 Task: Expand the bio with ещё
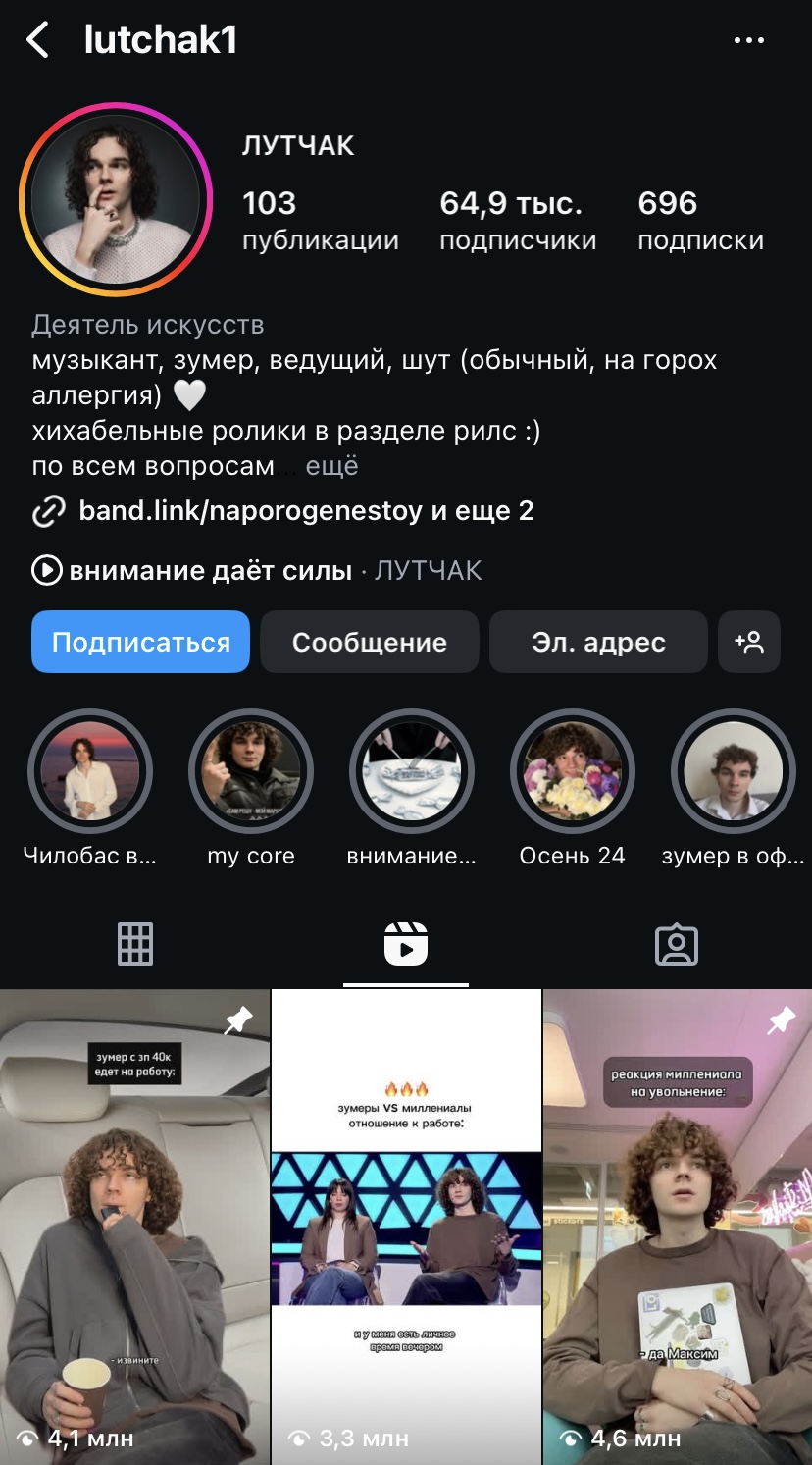point(331,466)
